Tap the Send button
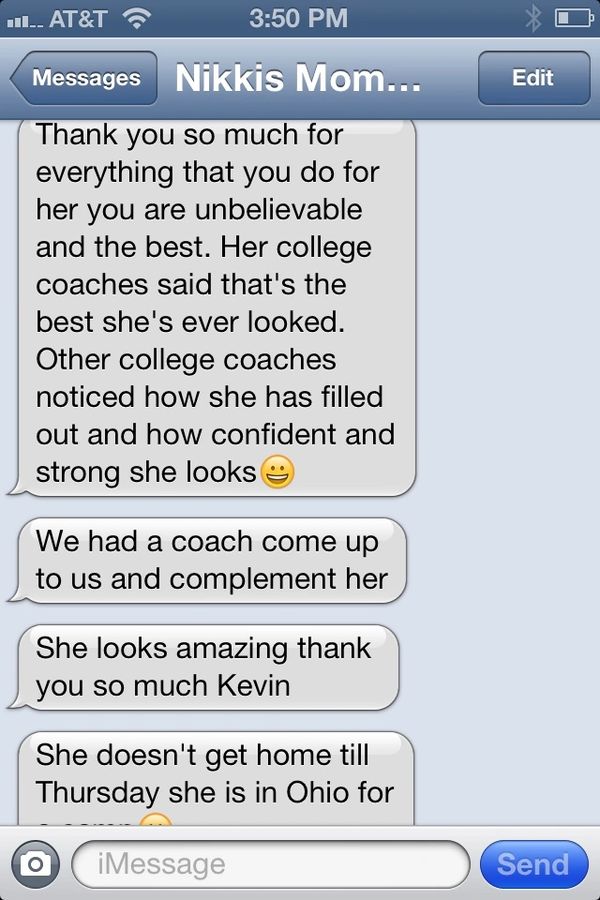The height and width of the screenshot is (900, 600). click(532, 864)
